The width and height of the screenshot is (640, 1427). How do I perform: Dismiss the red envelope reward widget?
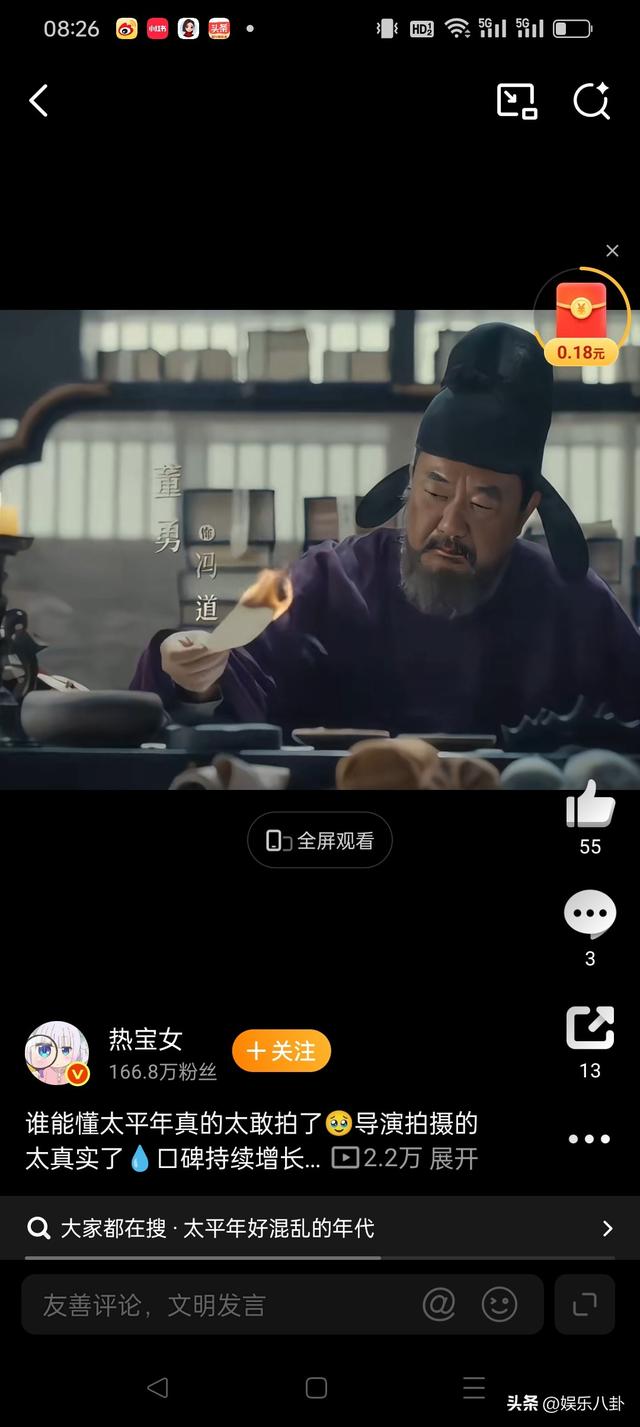tap(612, 251)
